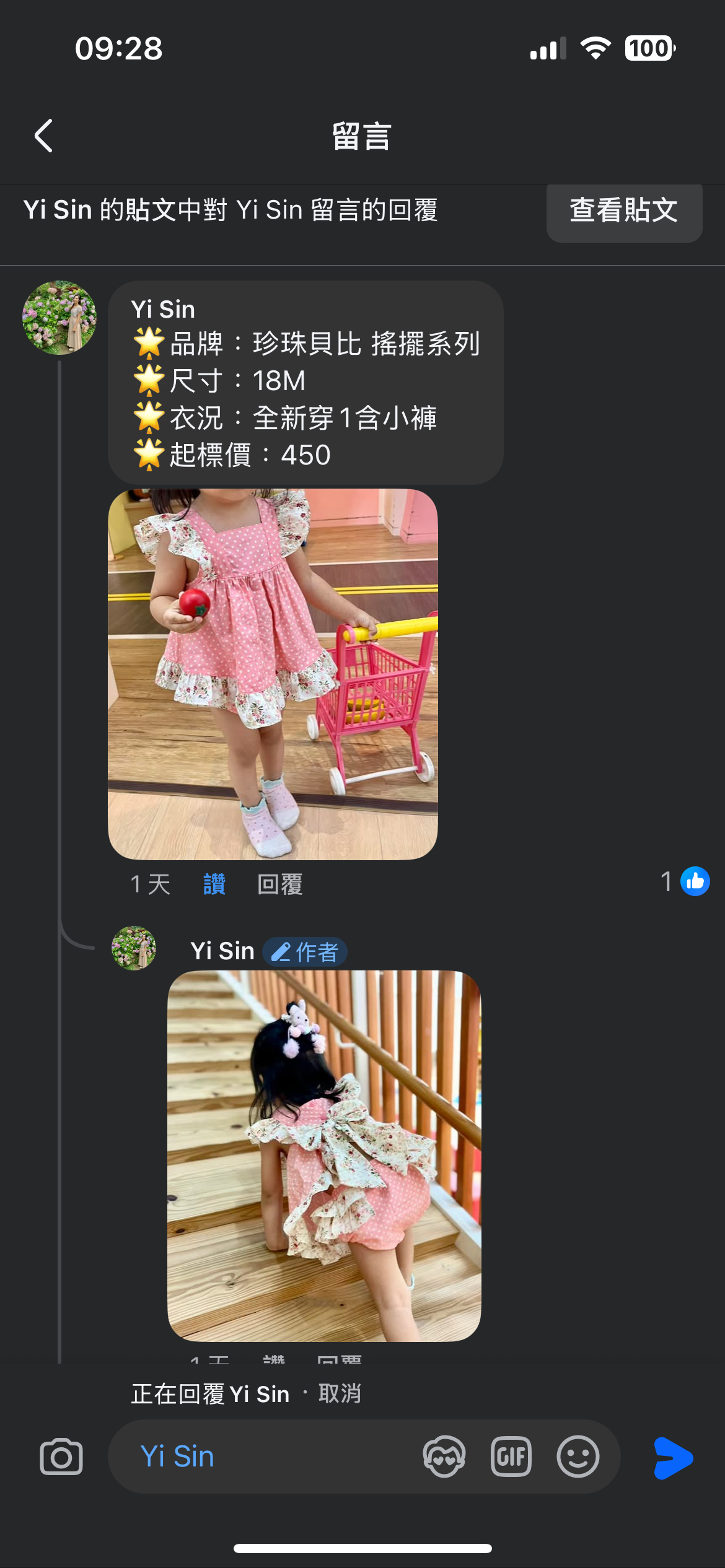Open Yi Sin's avatar beside the author reply
Viewport: 725px width, 1568px height.
(x=134, y=948)
